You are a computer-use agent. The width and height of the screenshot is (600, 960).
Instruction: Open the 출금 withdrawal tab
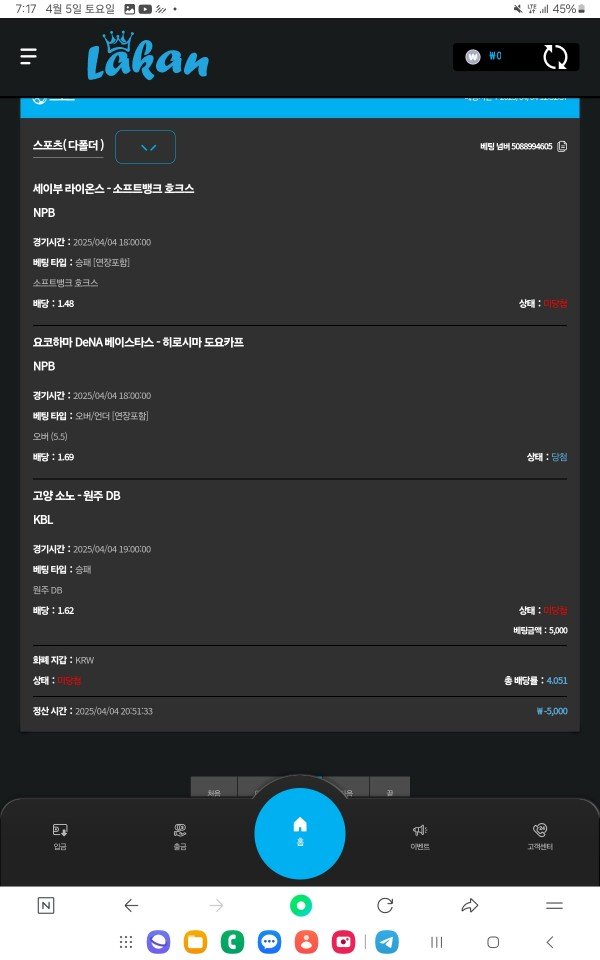pos(180,836)
